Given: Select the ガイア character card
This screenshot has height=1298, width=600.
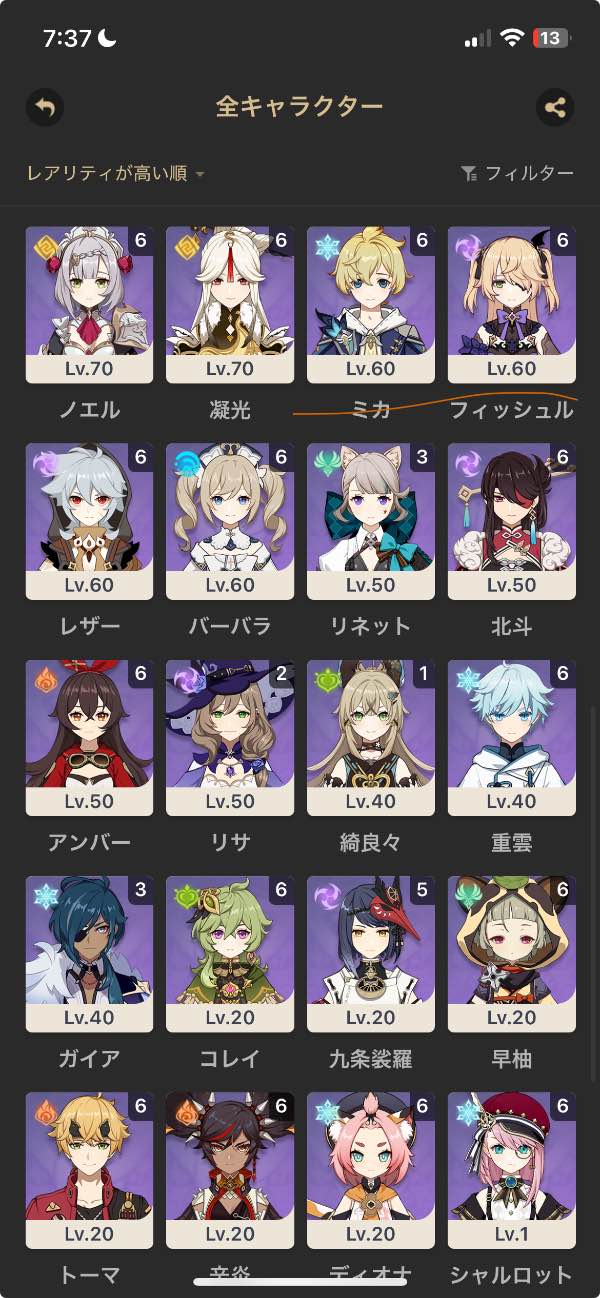Looking at the screenshot, I should click(90, 953).
